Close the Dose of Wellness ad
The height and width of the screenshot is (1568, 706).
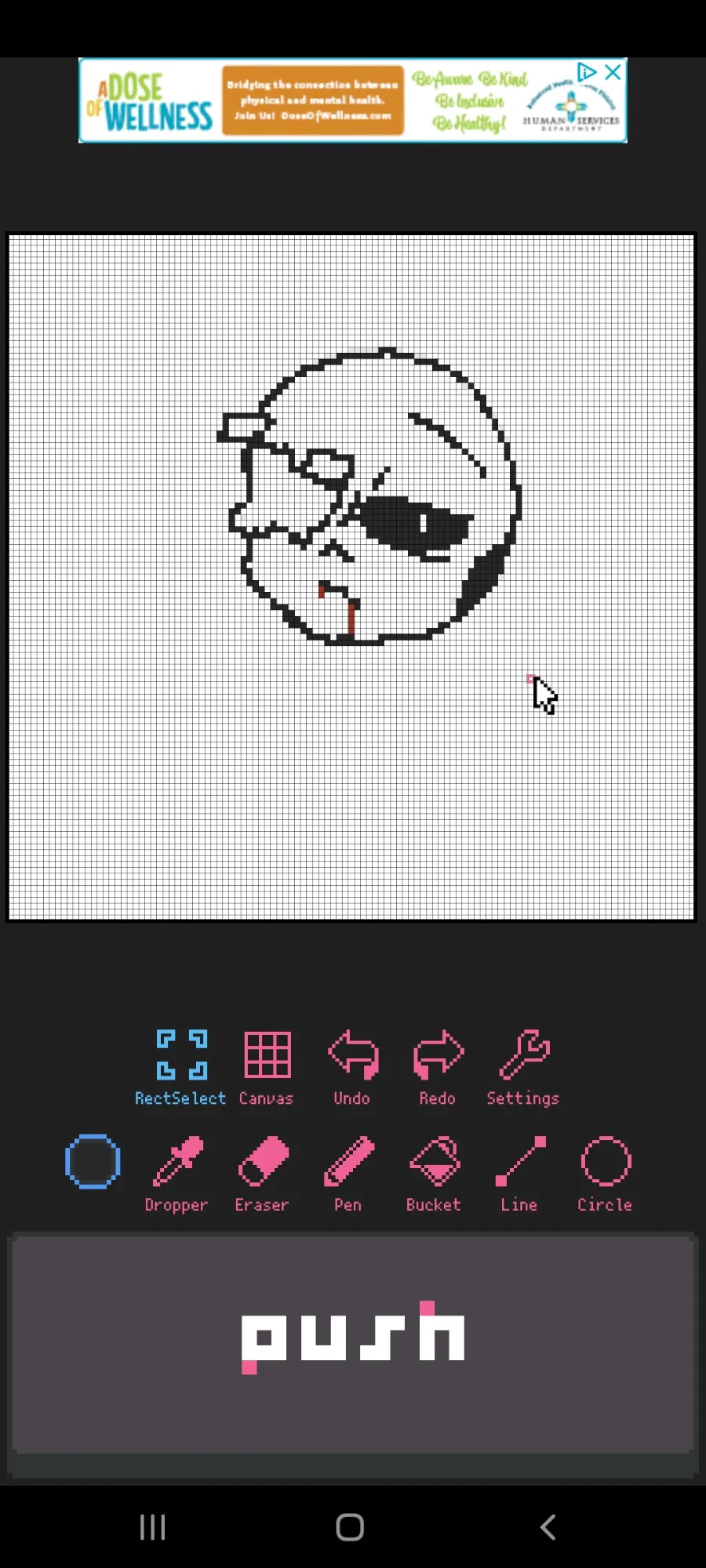pos(613,72)
